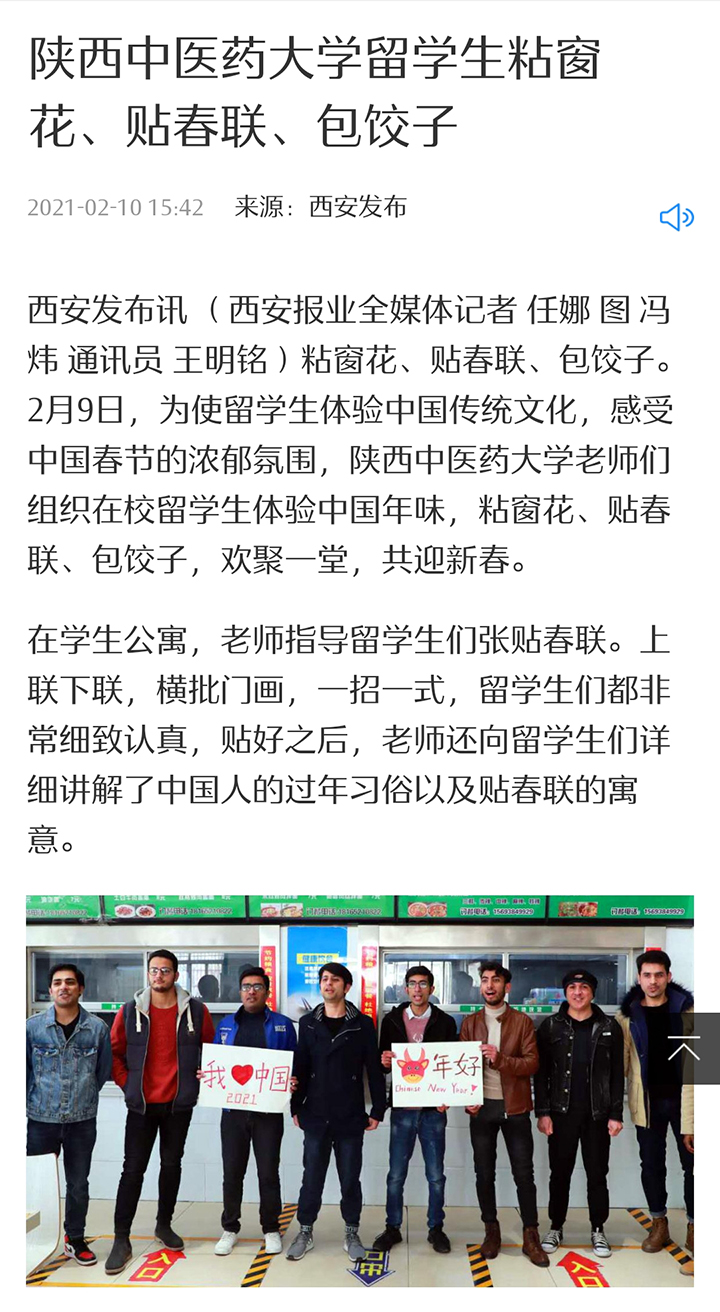Open the group photo of the international students
720x1312 pixels.
[360, 1091]
